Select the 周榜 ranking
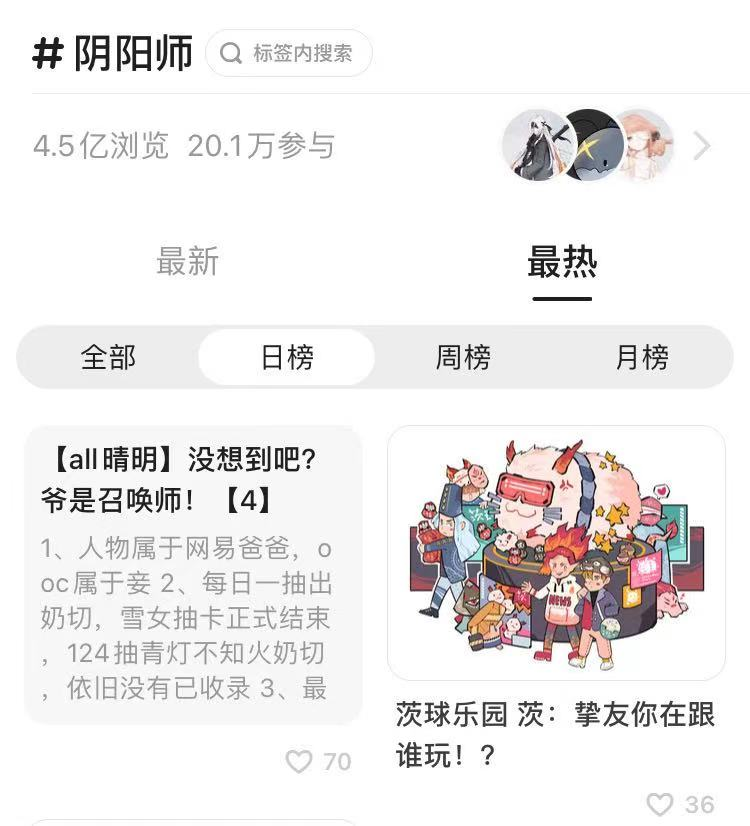The height and width of the screenshot is (826, 750). tap(463, 357)
